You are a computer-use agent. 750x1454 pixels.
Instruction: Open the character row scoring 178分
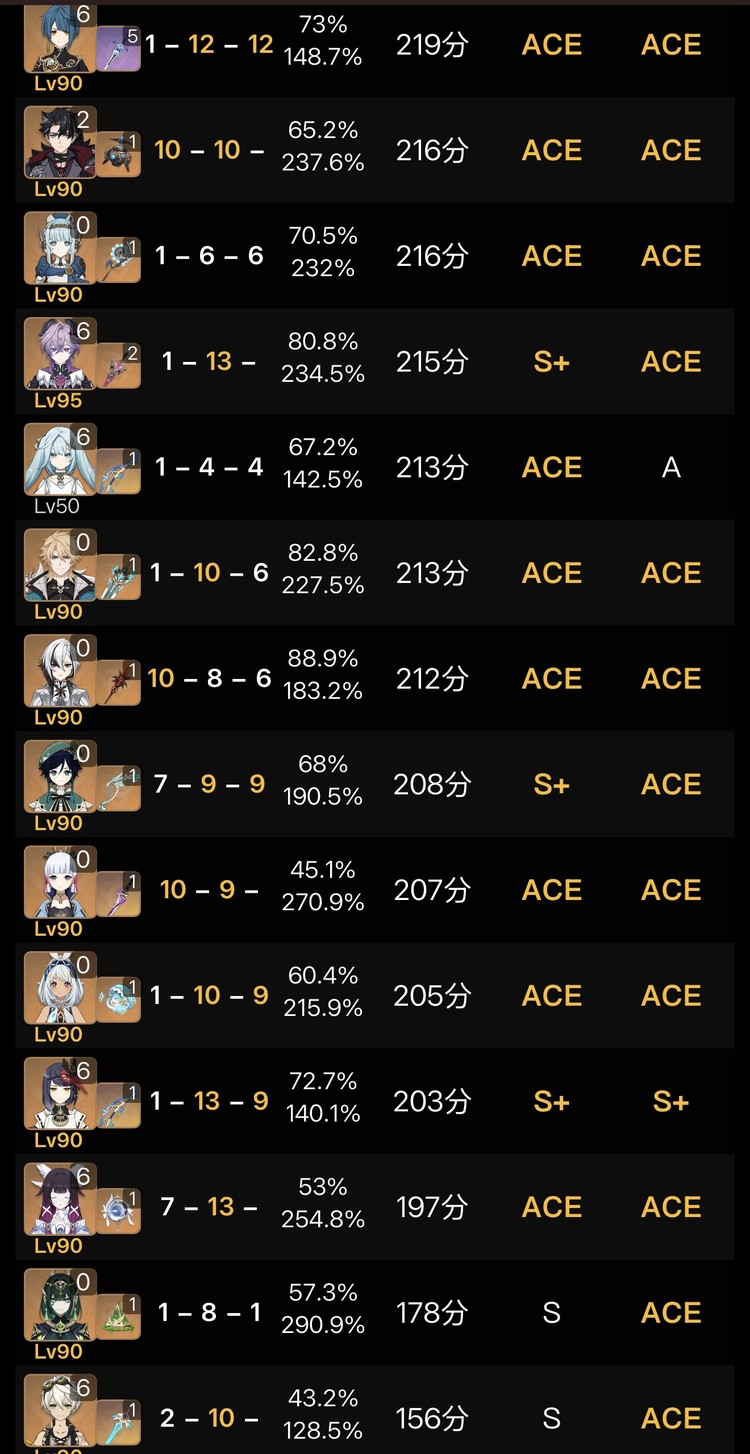point(375,1313)
